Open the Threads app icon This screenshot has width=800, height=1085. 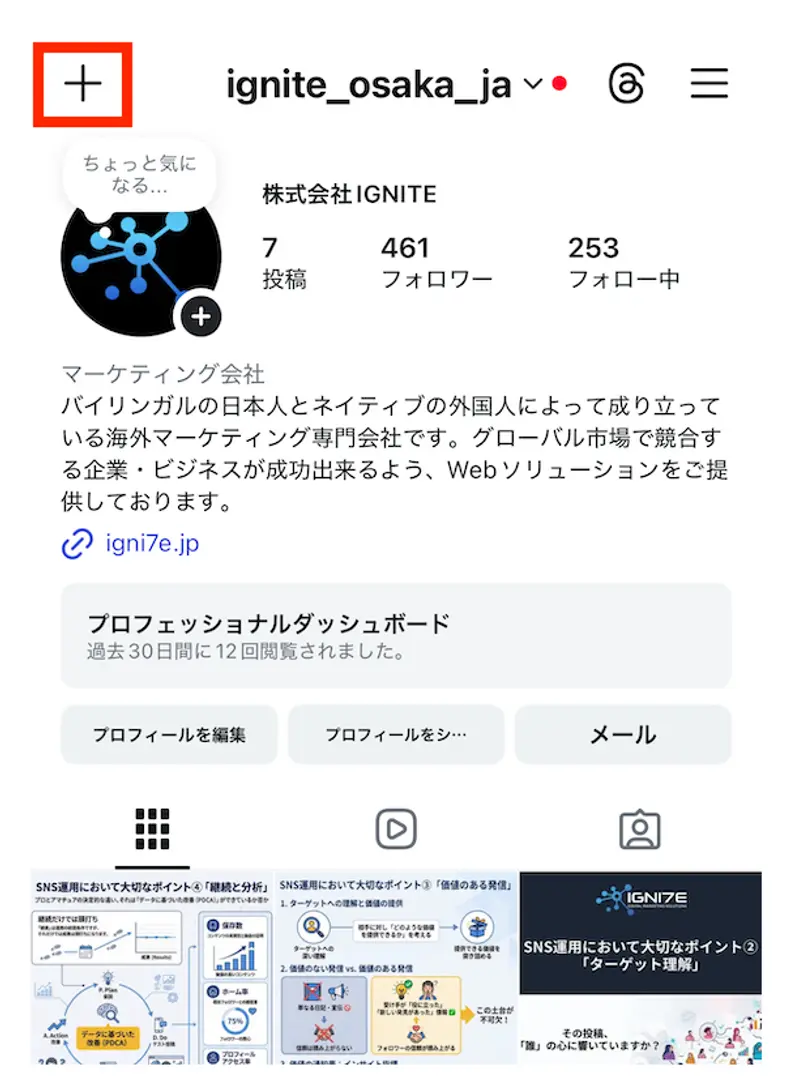(629, 84)
